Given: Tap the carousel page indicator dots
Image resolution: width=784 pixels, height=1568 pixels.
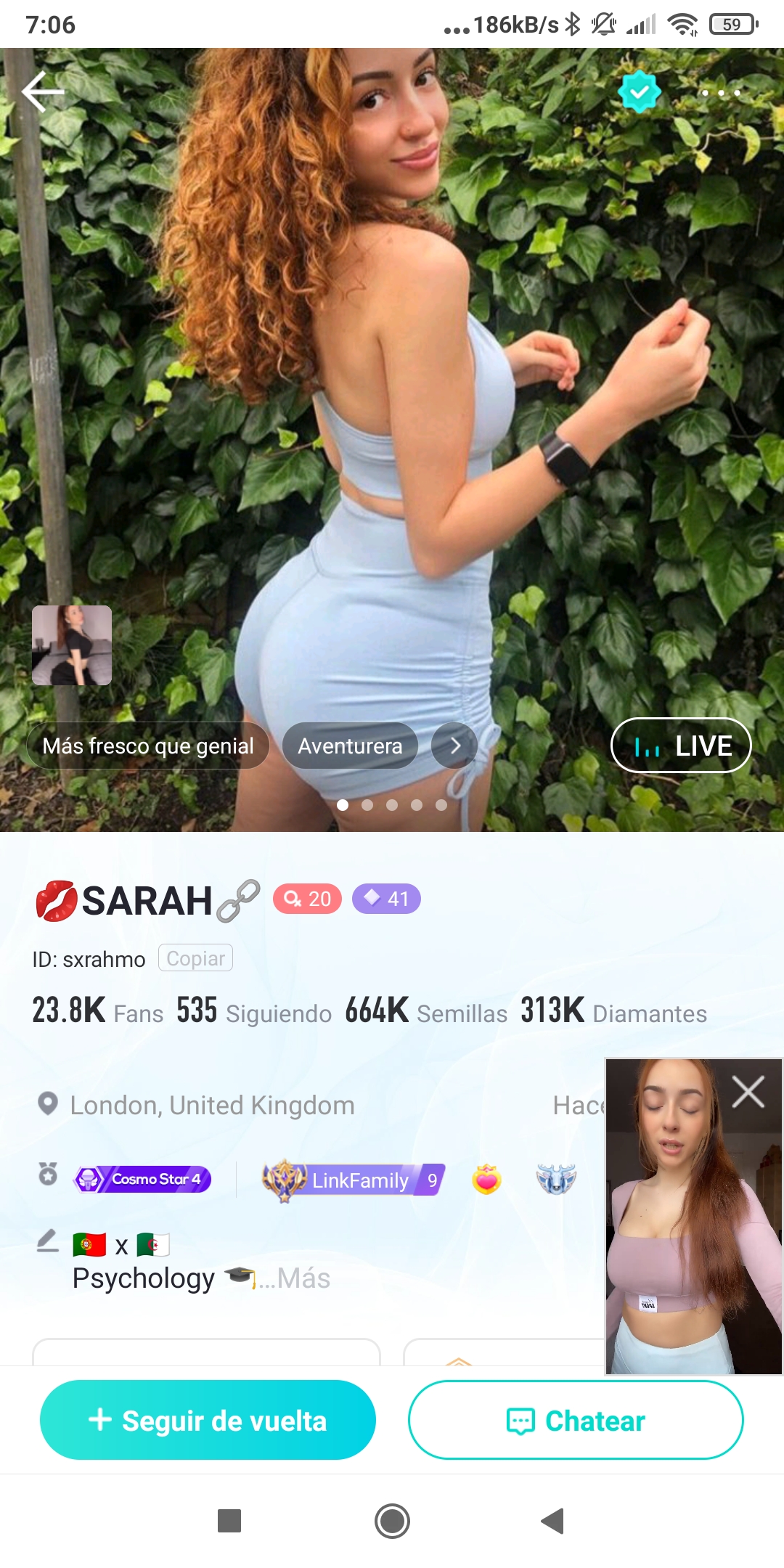Looking at the screenshot, I should tap(392, 804).
